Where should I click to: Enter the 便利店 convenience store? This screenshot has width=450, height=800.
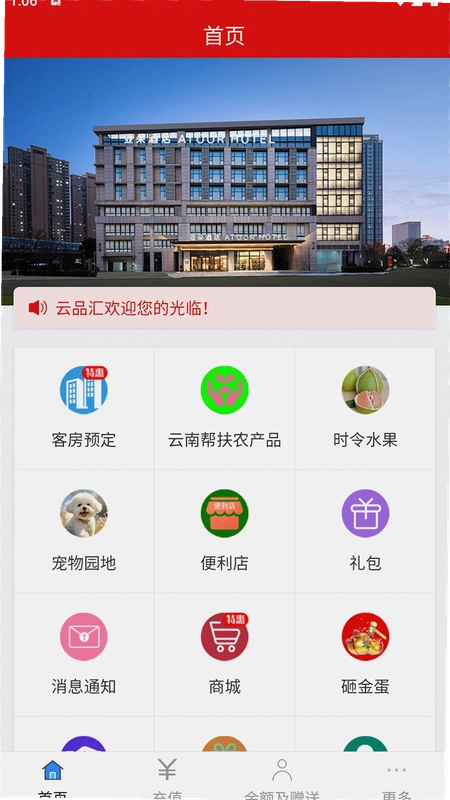(224, 531)
